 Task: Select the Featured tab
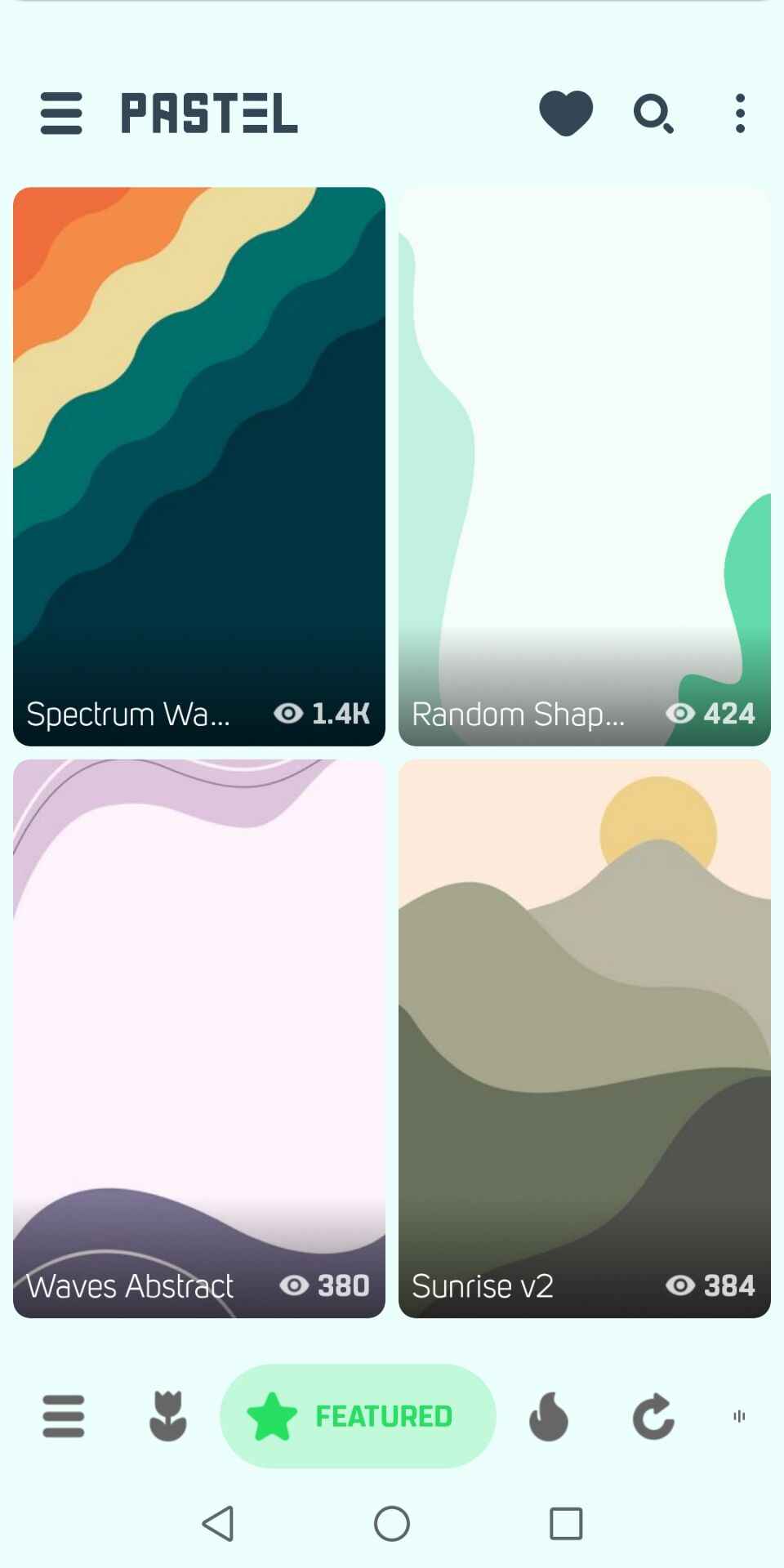point(358,1416)
